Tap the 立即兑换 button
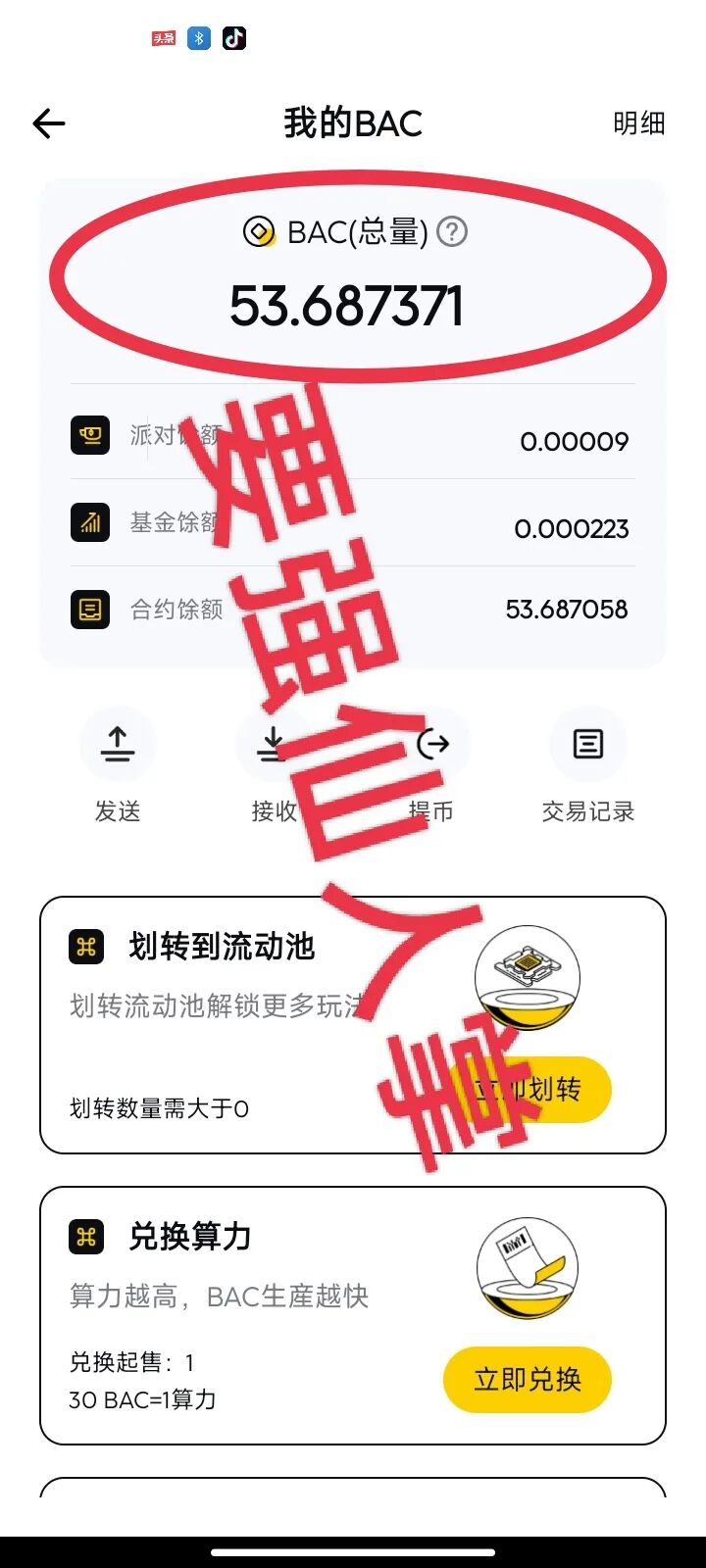The width and height of the screenshot is (706, 1568). [x=528, y=1379]
